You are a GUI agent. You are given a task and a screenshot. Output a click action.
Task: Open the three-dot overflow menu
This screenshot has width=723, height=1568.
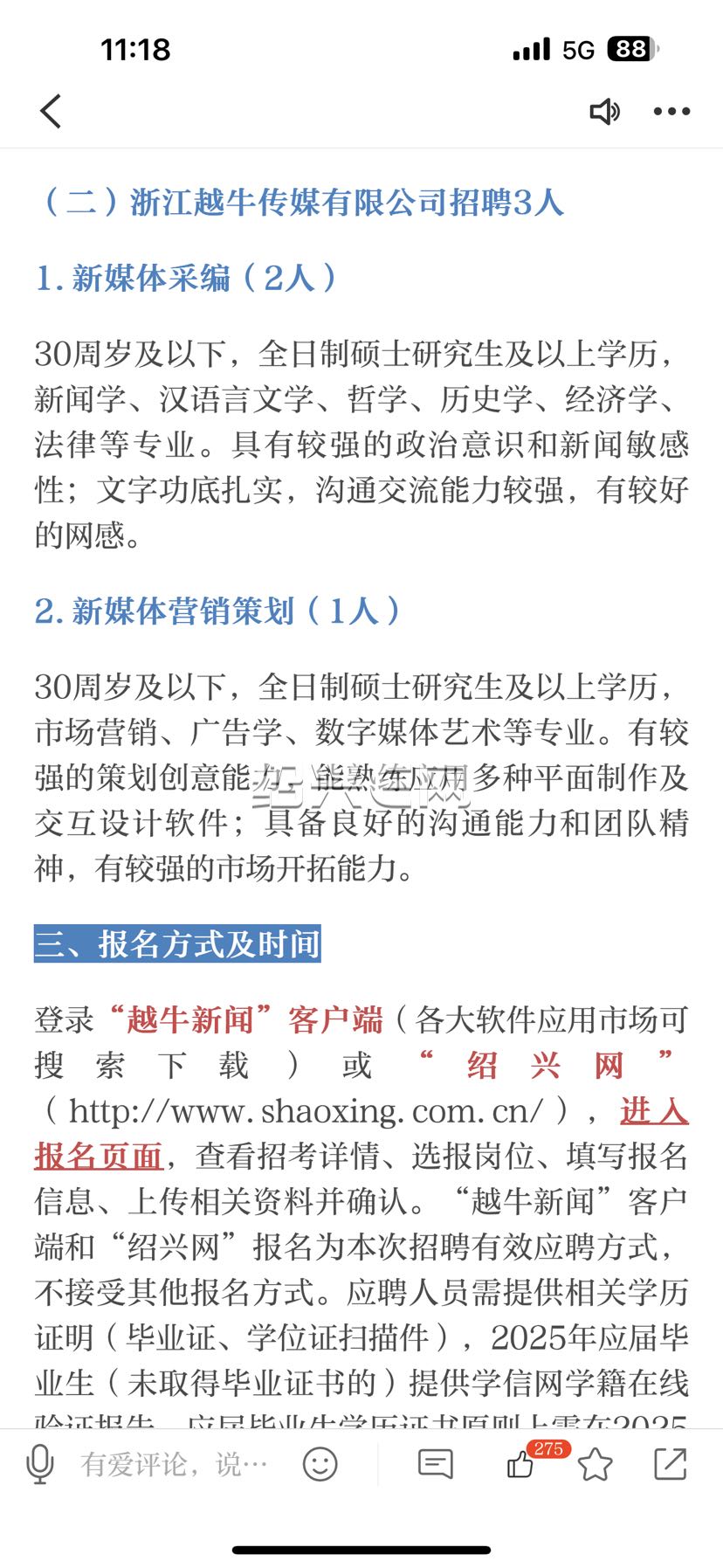click(671, 111)
